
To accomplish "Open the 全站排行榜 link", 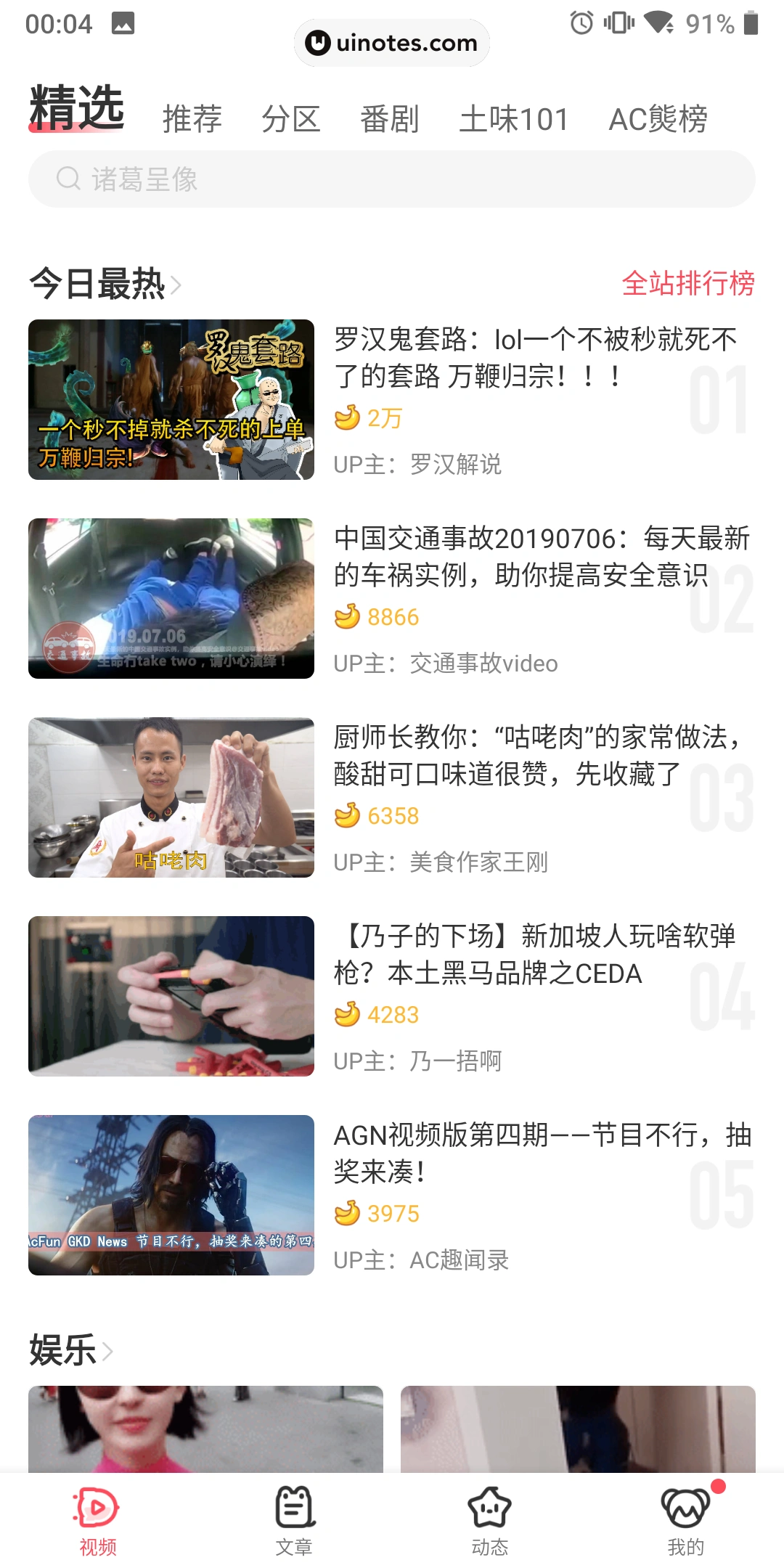I will click(687, 283).
